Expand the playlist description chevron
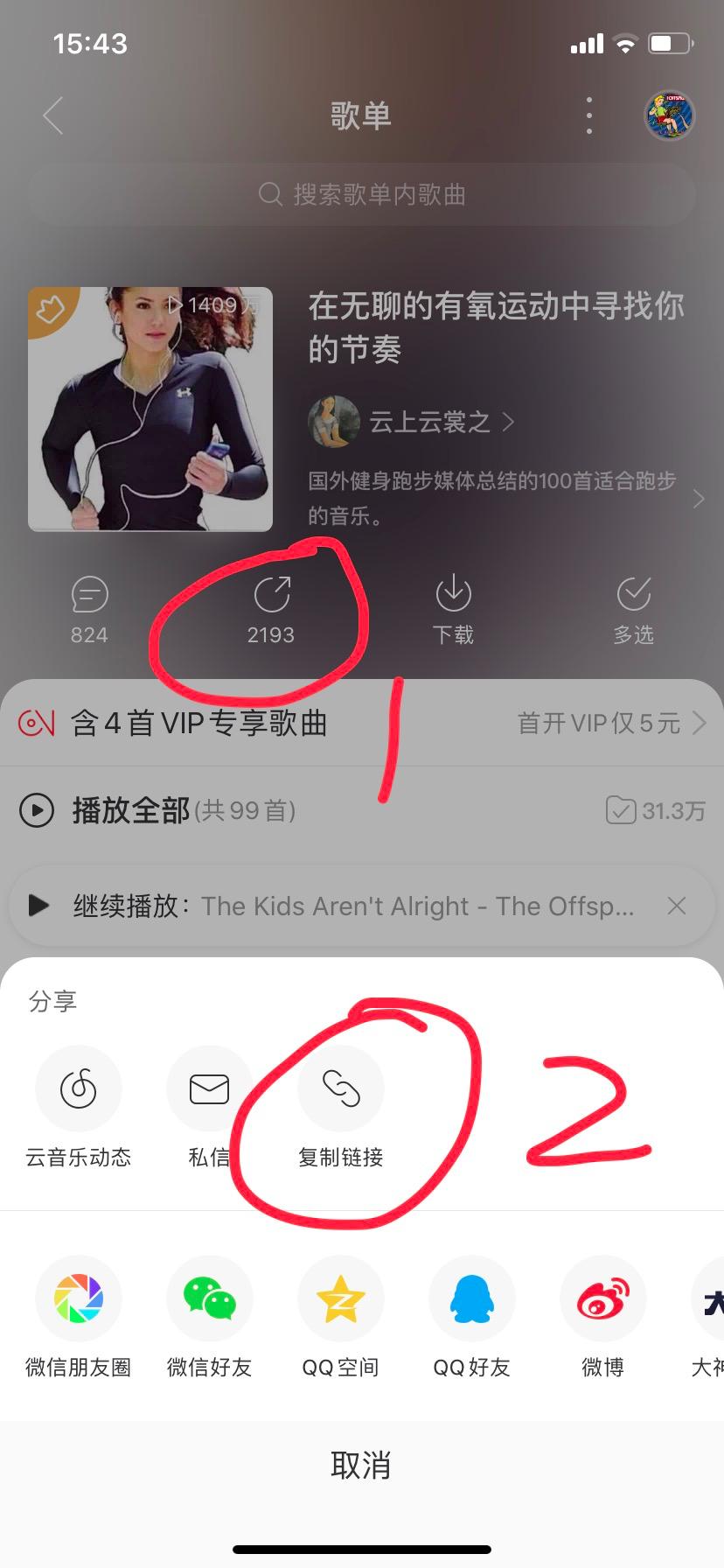Screen dimensions: 724x1568 (697, 499)
